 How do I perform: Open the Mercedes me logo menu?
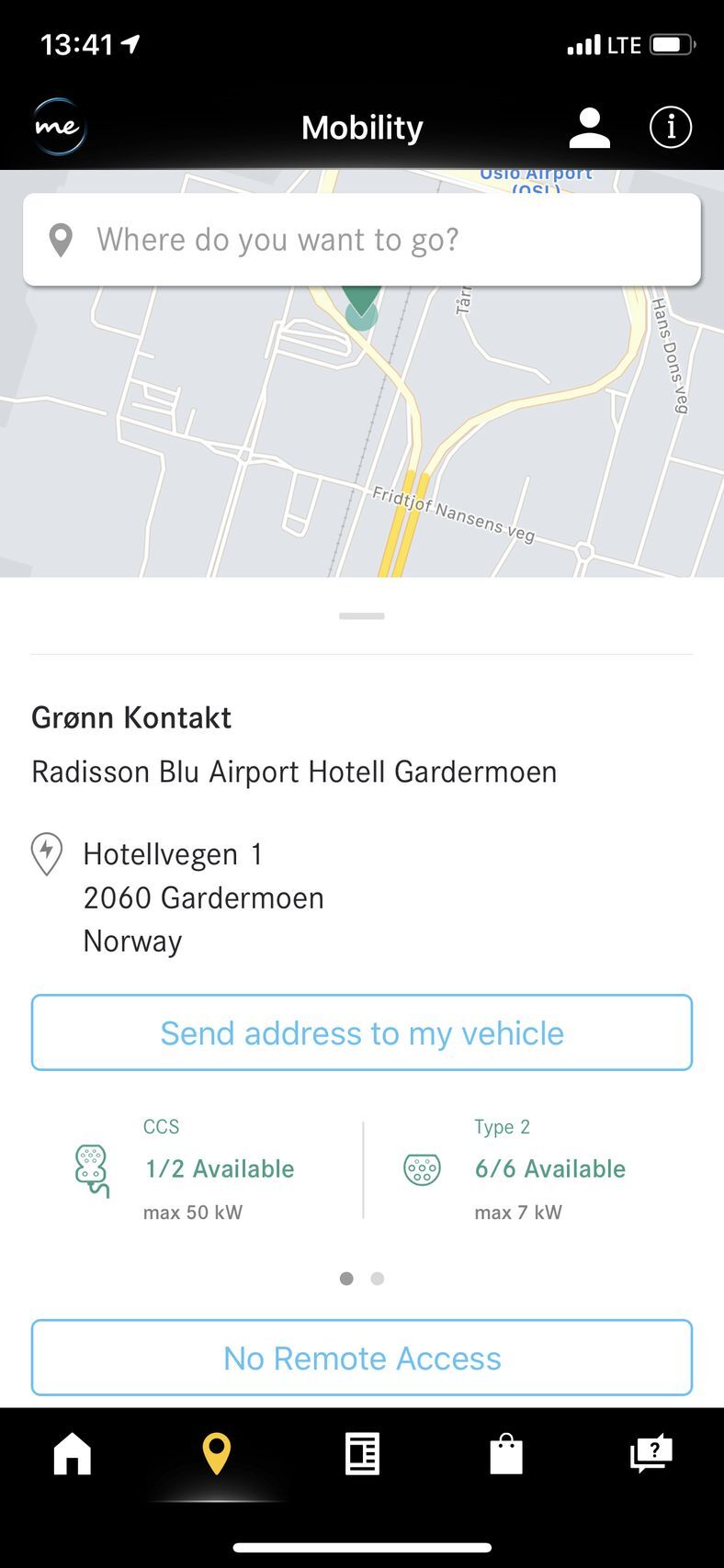coord(59,127)
